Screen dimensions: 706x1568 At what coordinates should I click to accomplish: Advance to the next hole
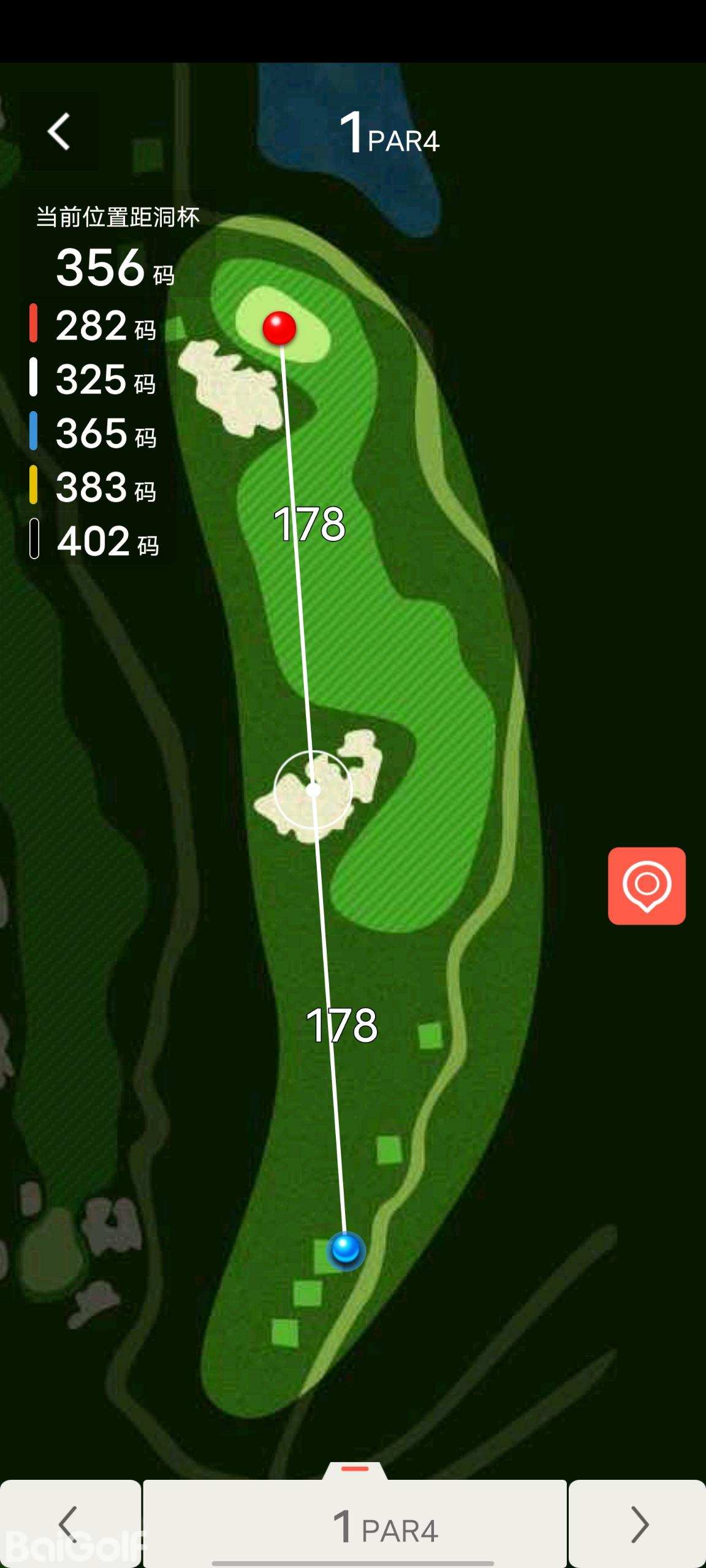coord(638,1524)
